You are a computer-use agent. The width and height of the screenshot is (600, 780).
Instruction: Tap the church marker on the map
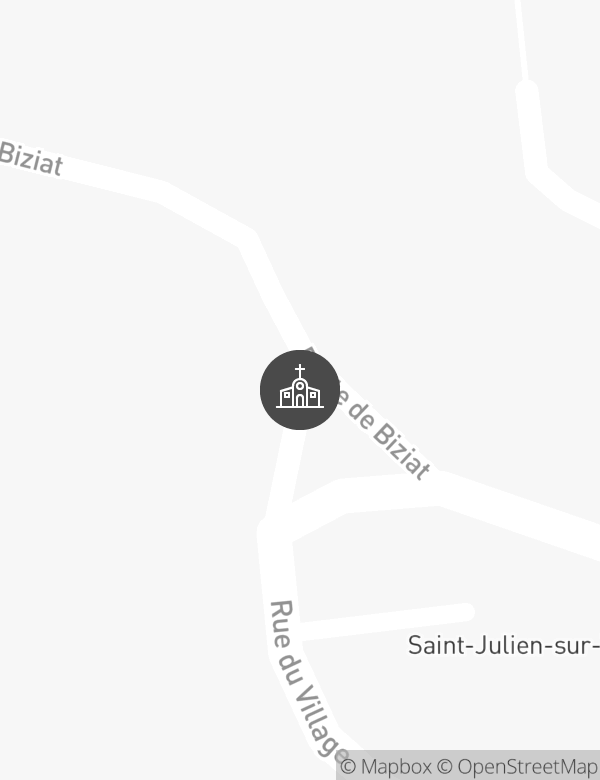300,390
